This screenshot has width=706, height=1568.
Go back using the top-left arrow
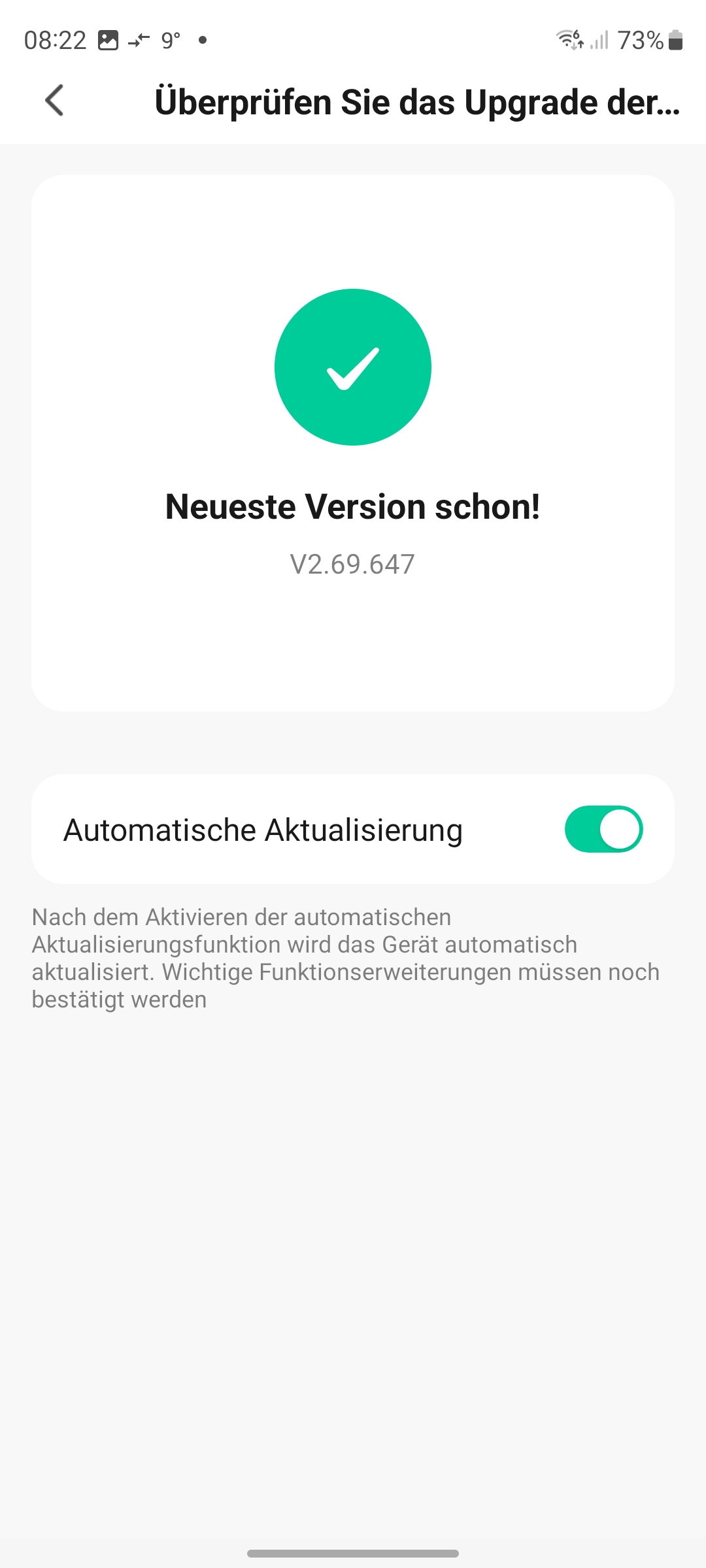coord(55,101)
